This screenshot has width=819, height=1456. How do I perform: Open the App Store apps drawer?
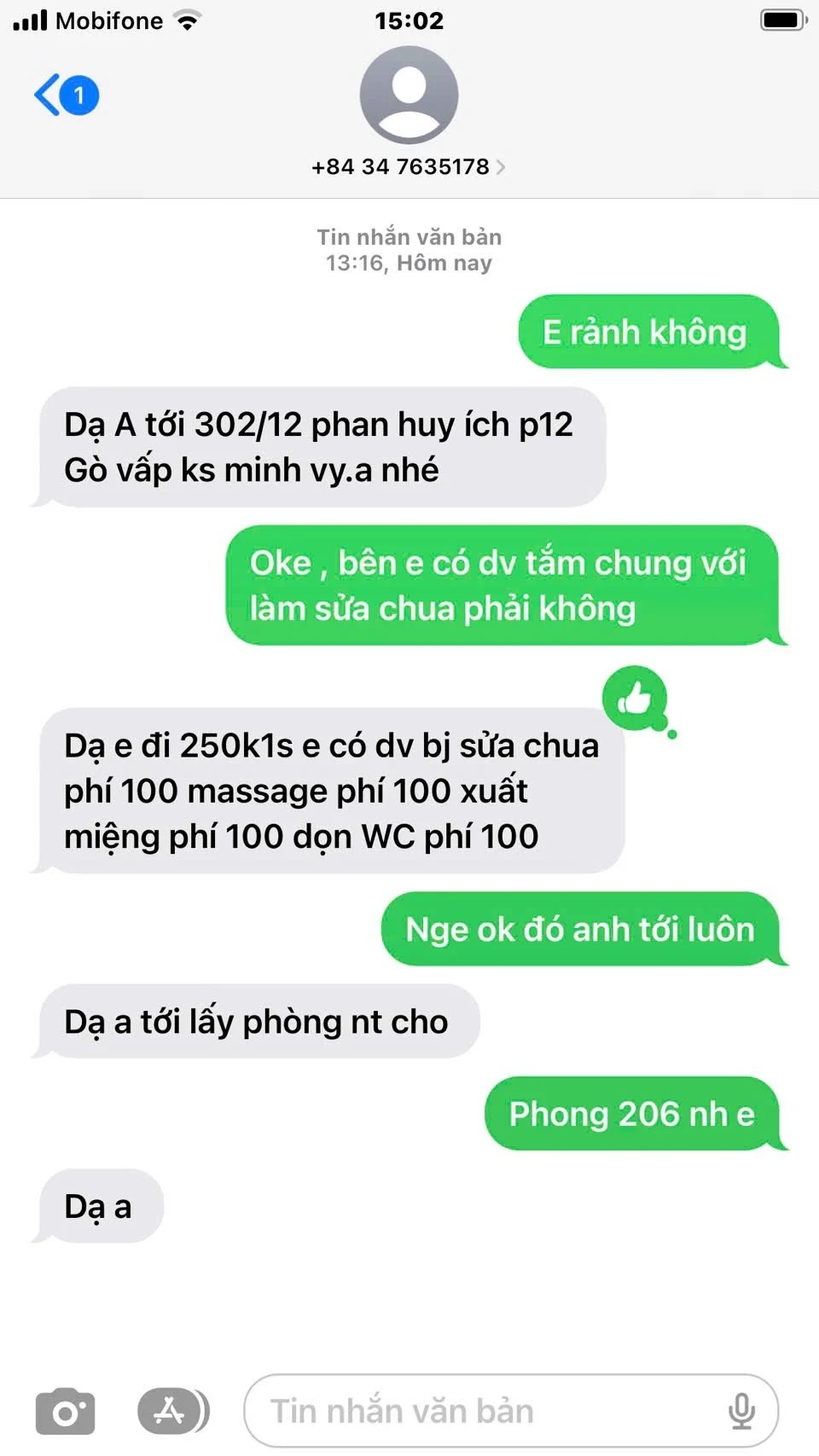coord(172,1412)
